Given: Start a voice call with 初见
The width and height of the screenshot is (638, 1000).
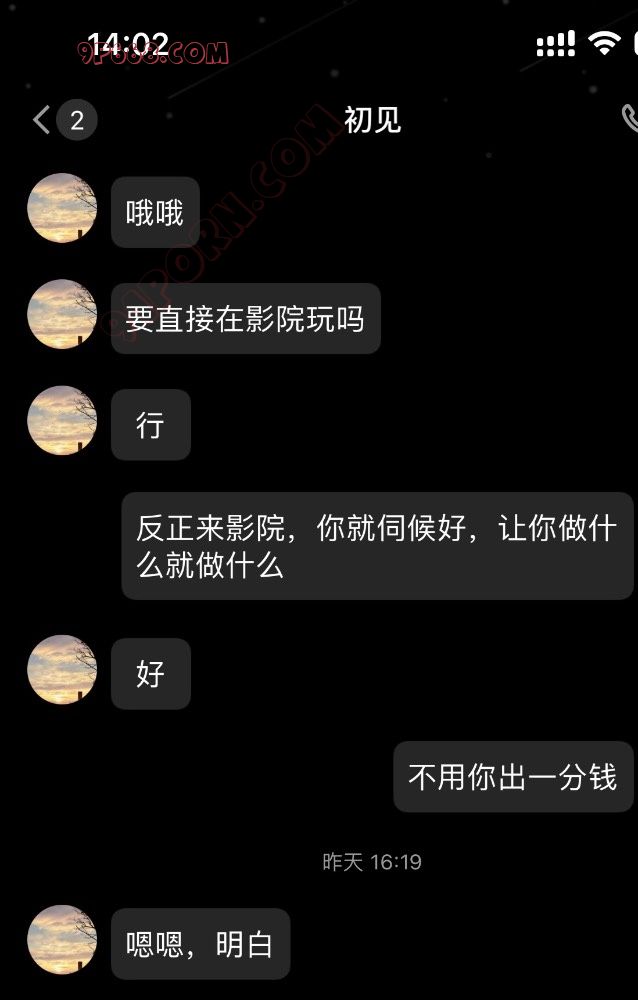Looking at the screenshot, I should (x=629, y=120).
